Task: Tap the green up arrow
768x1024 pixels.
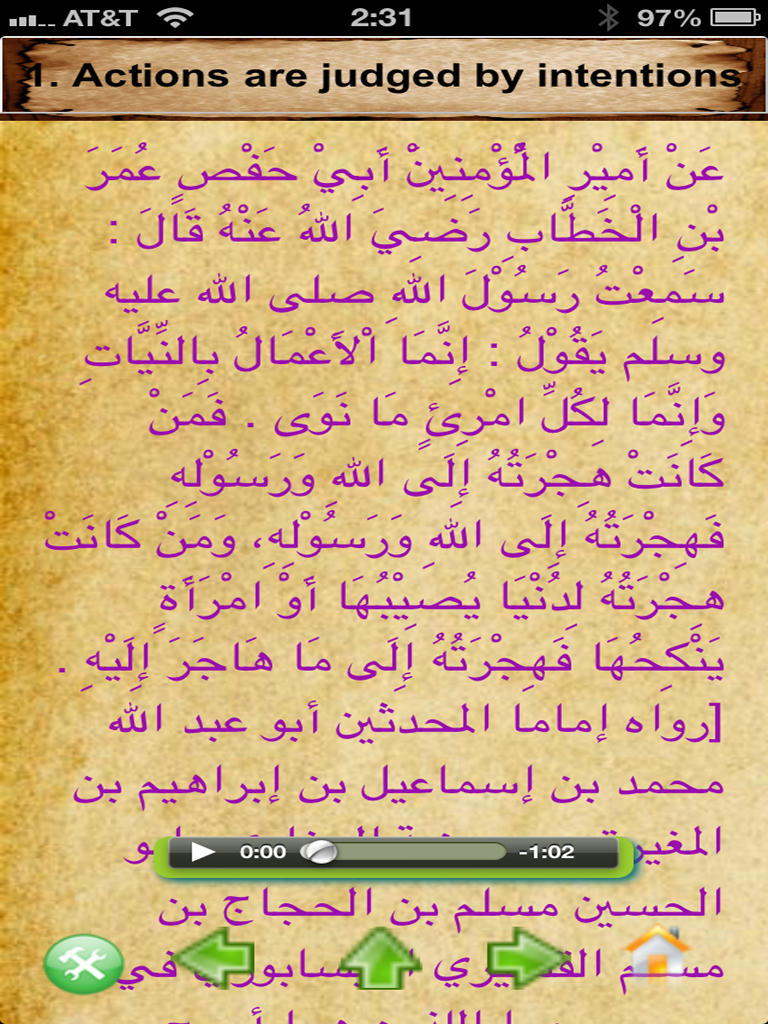Action: click(380, 958)
